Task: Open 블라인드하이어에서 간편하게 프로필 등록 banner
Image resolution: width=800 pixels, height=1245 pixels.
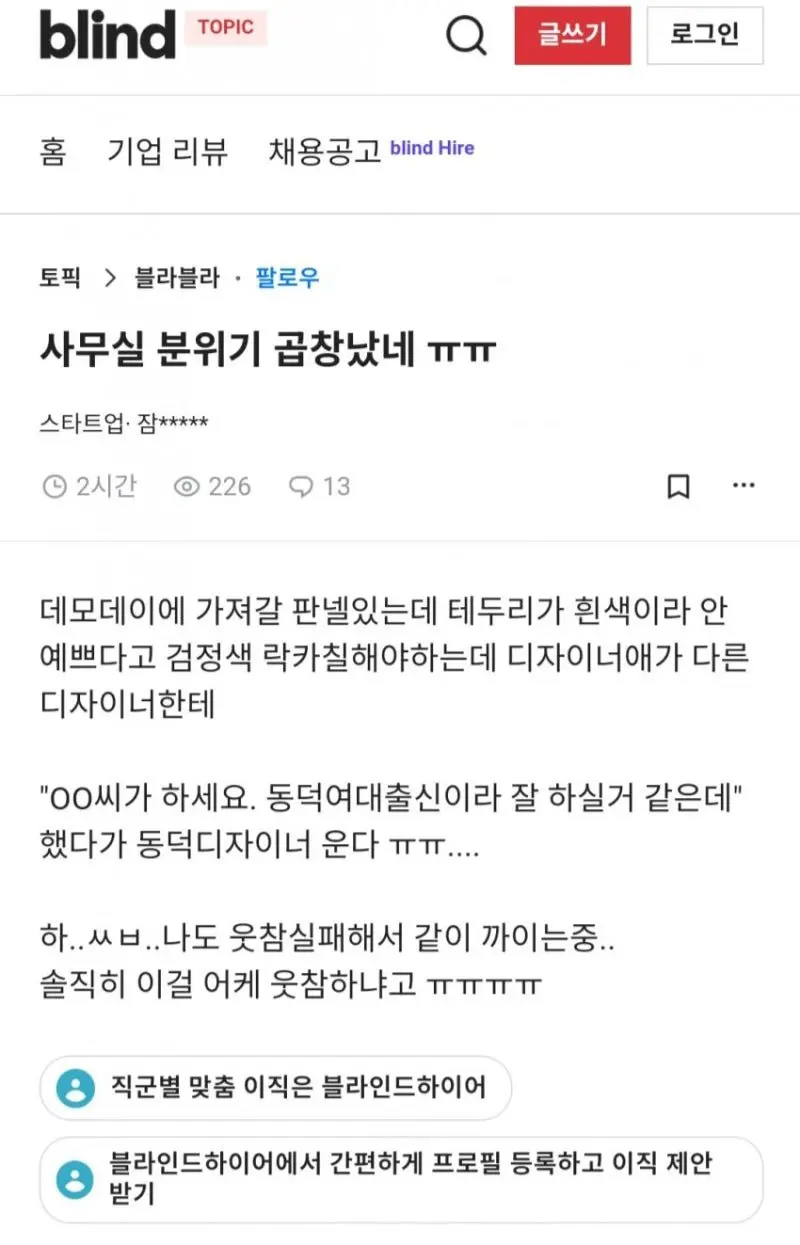Action: point(400,1179)
